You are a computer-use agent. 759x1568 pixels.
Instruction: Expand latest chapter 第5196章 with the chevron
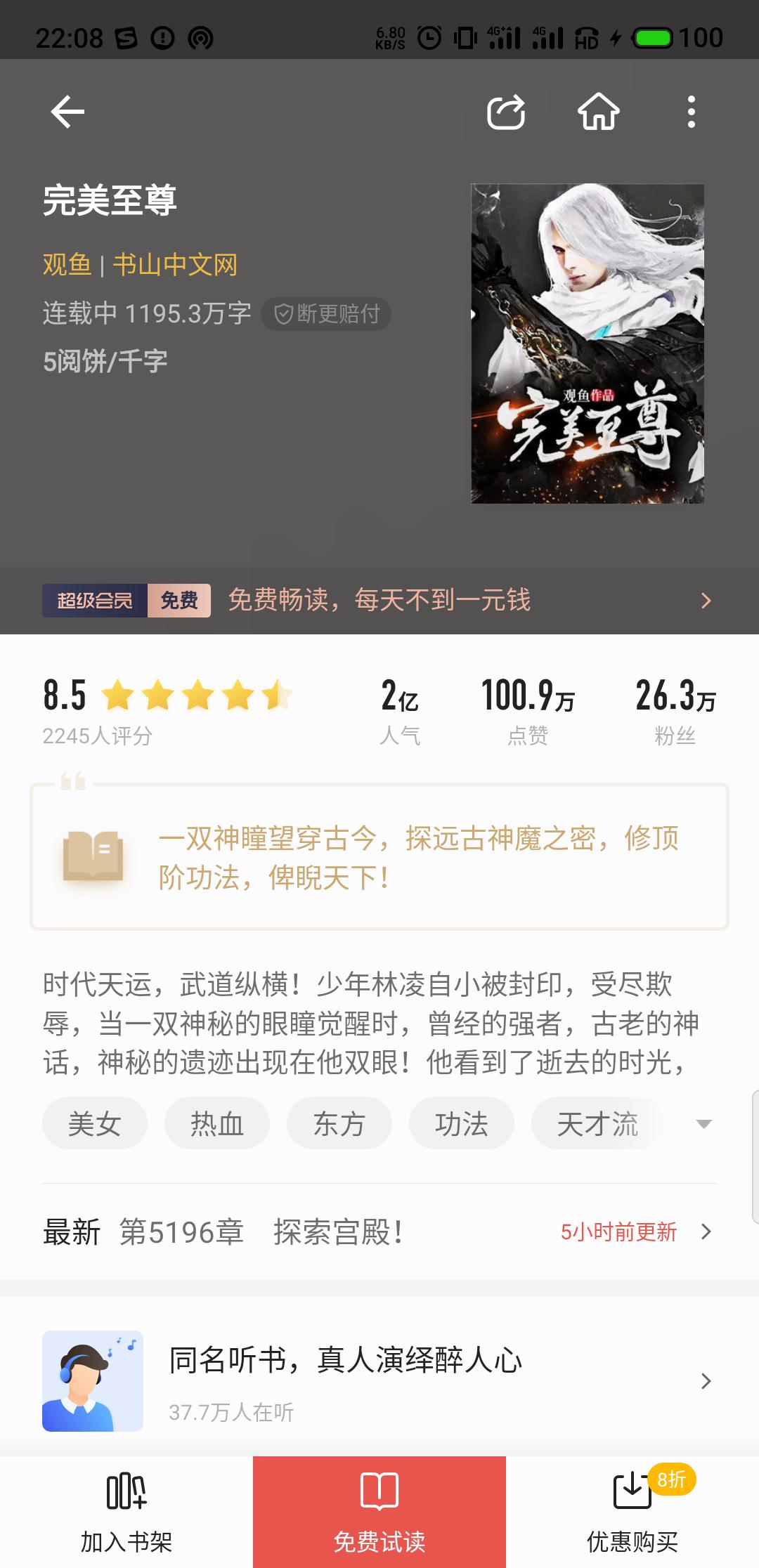pyautogui.click(x=708, y=1231)
